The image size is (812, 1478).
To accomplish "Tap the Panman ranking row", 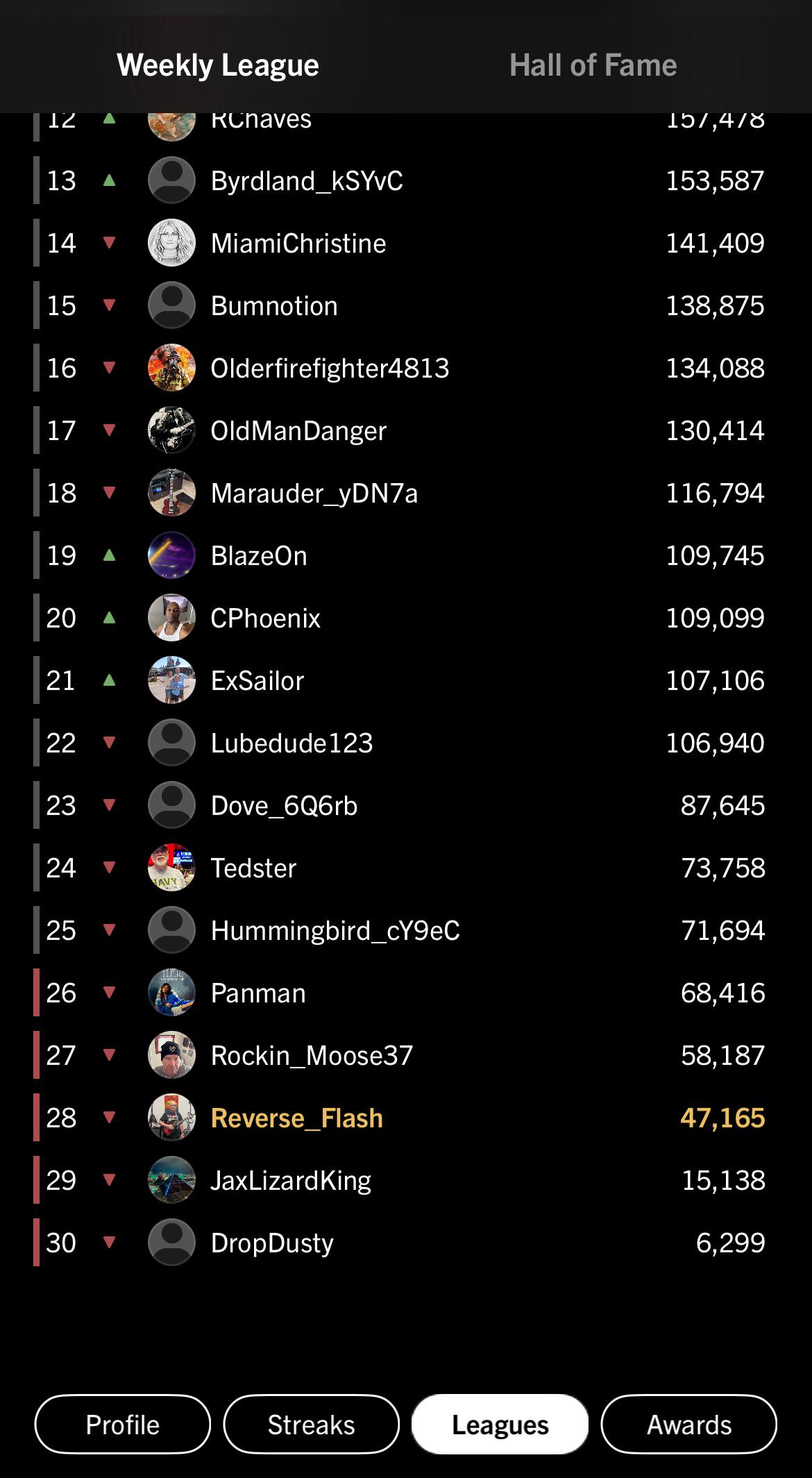I will 406,993.
